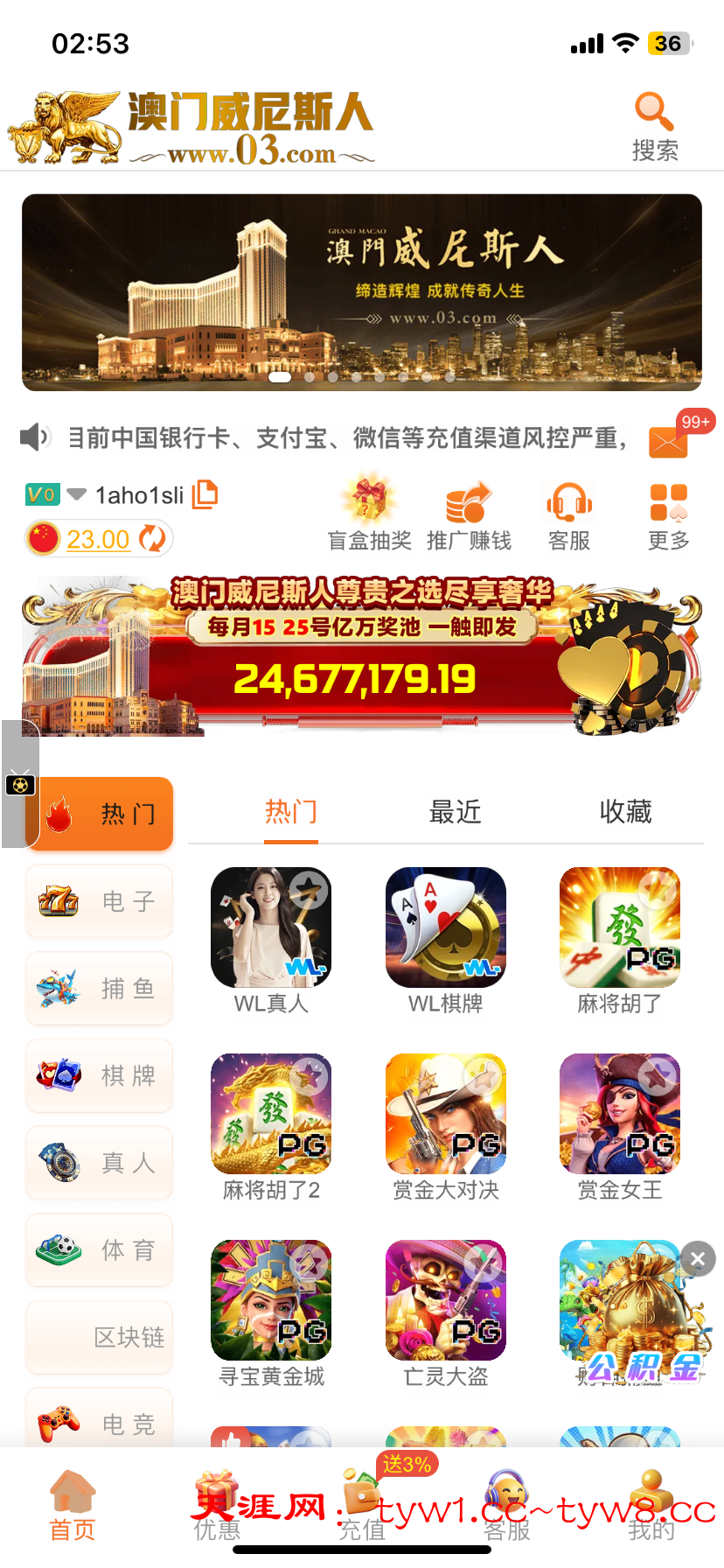Select the 真人 game category
Image resolution: width=724 pixels, height=1568 pixels.
[99, 1162]
